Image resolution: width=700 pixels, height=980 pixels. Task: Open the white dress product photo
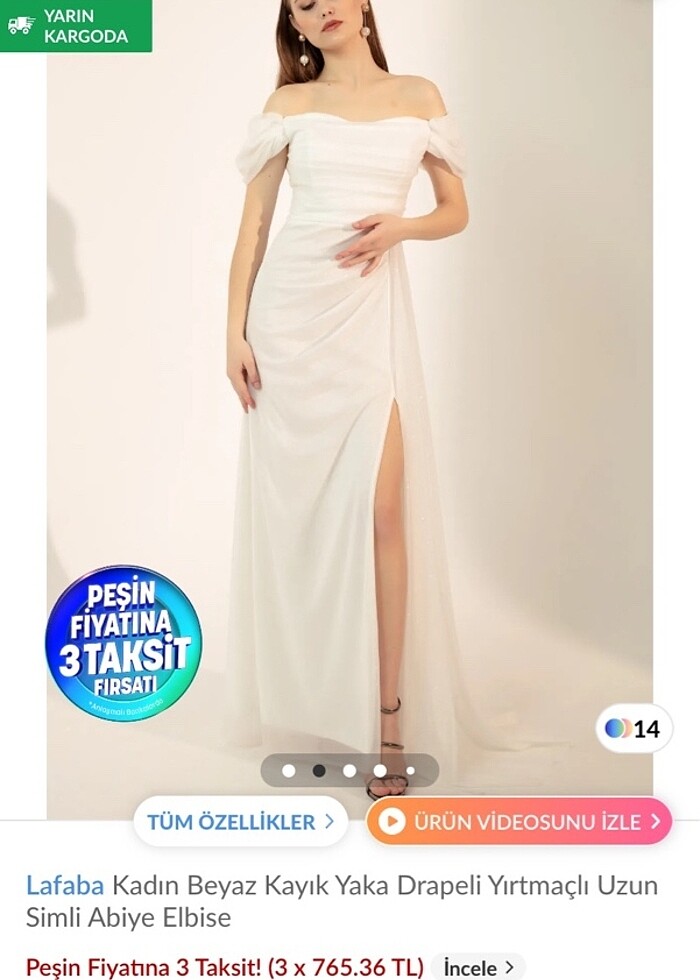pyautogui.click(x=350, y=400)
